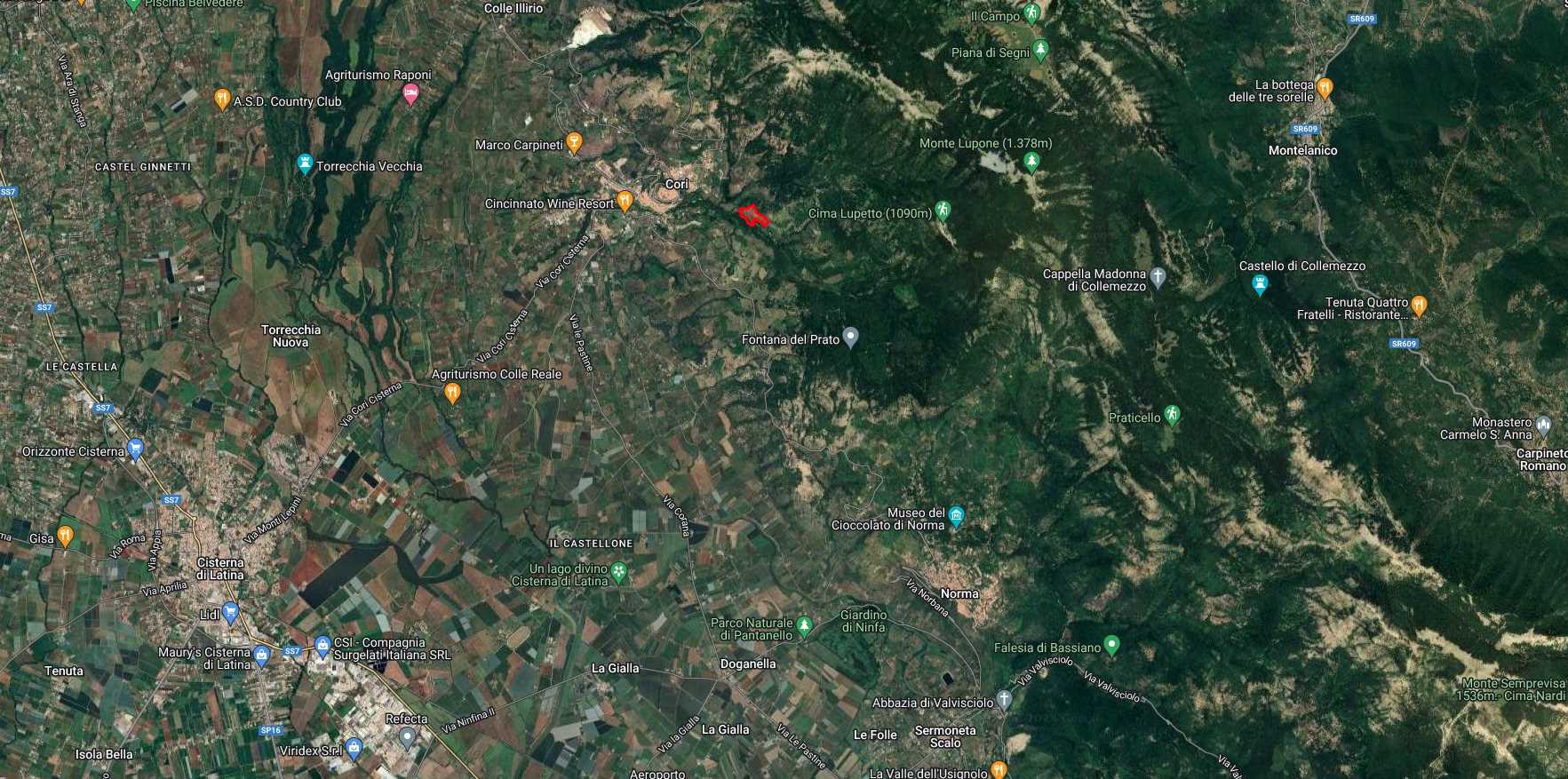Viewport: 1568px width, 779px height.
Task: Select the La bottega delle tre sorelle pin
Action: tap(1325, 88)
